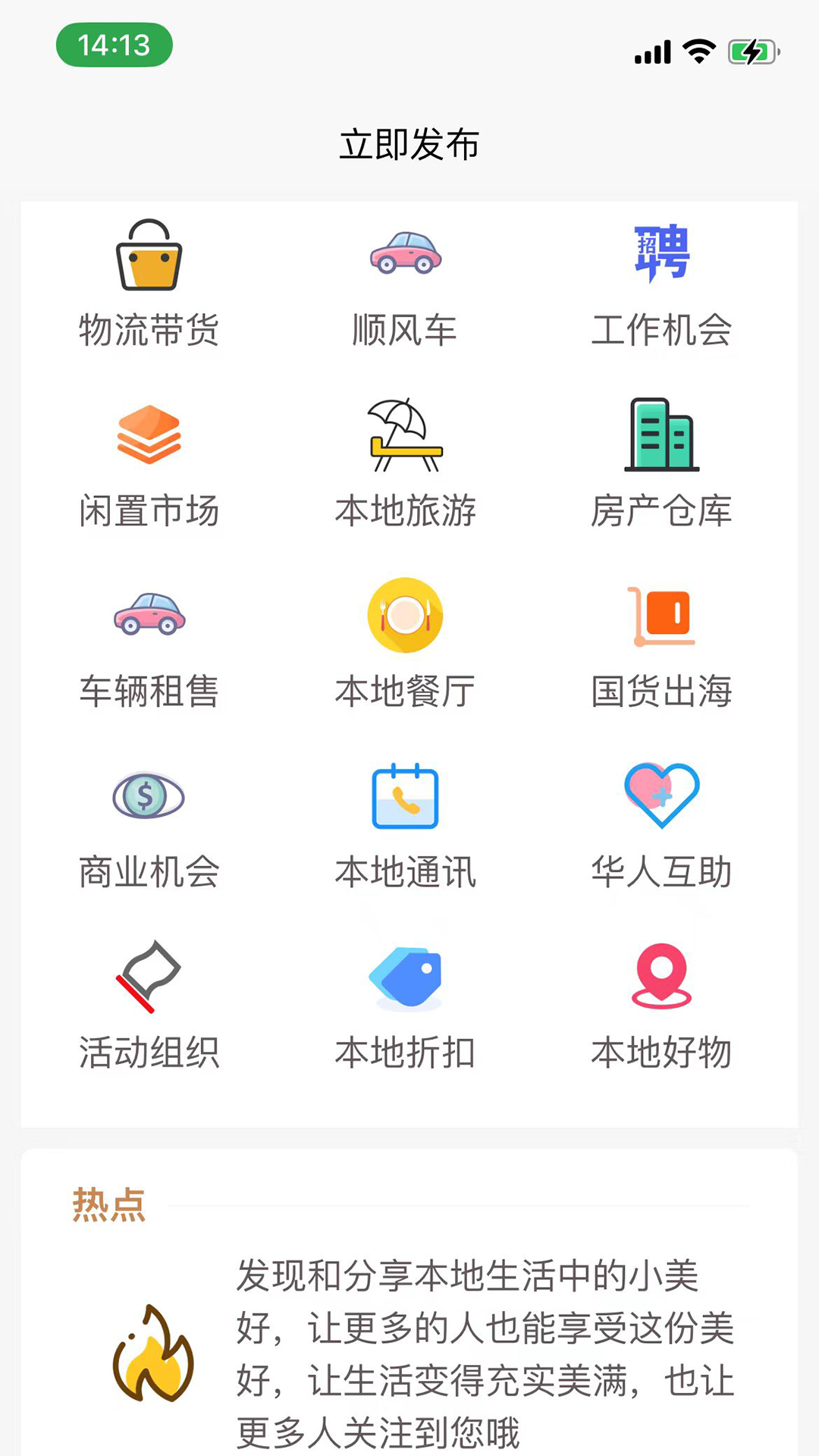Tap the 立即发布 publish title
The image size is (819, 1456).
(x=409, y=144)
